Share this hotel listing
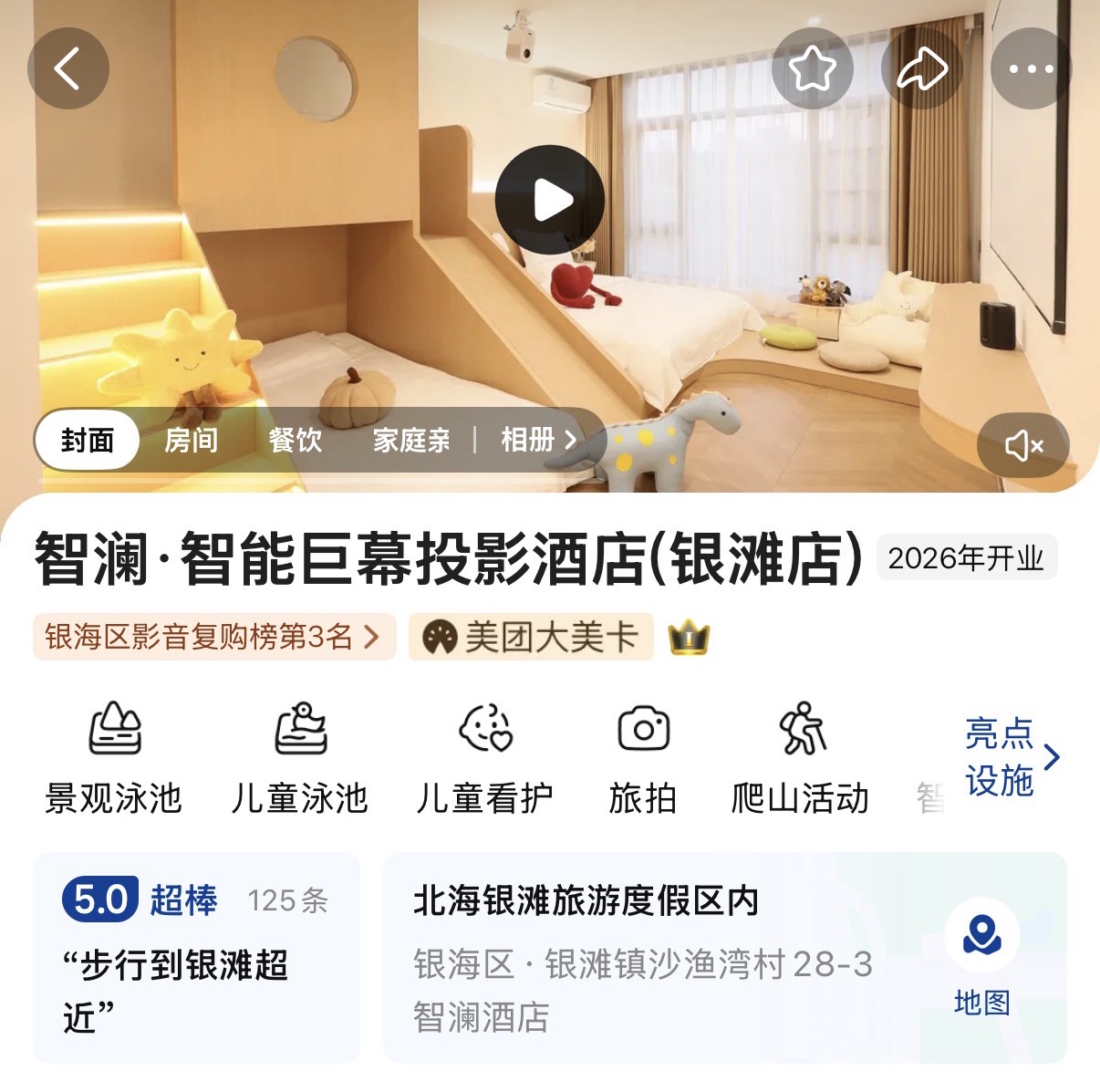 (x=921, y=68)
